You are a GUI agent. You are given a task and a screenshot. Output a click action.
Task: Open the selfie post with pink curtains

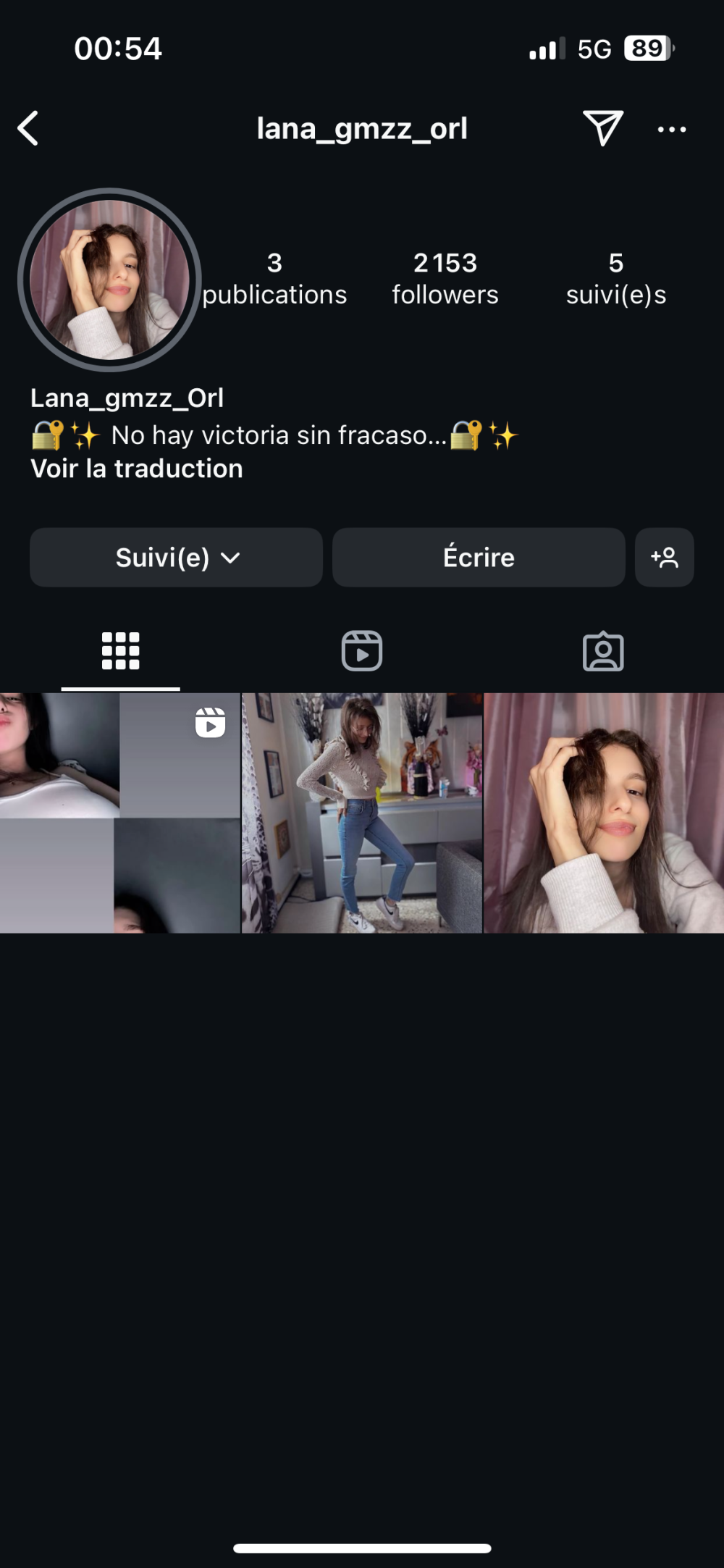pyautogui.click(x=604, y=813)
